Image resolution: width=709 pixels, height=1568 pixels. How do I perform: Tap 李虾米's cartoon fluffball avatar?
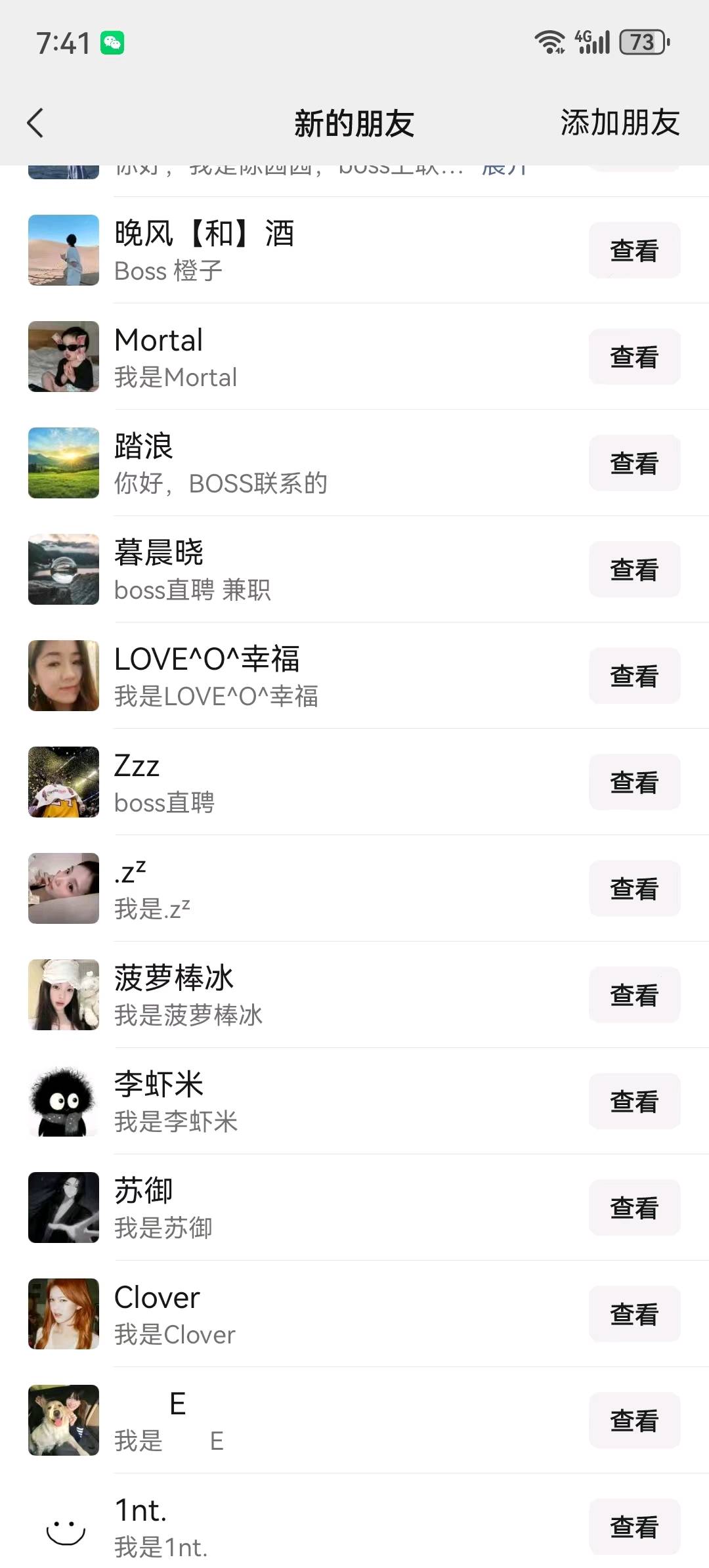tap(63, 1101)
